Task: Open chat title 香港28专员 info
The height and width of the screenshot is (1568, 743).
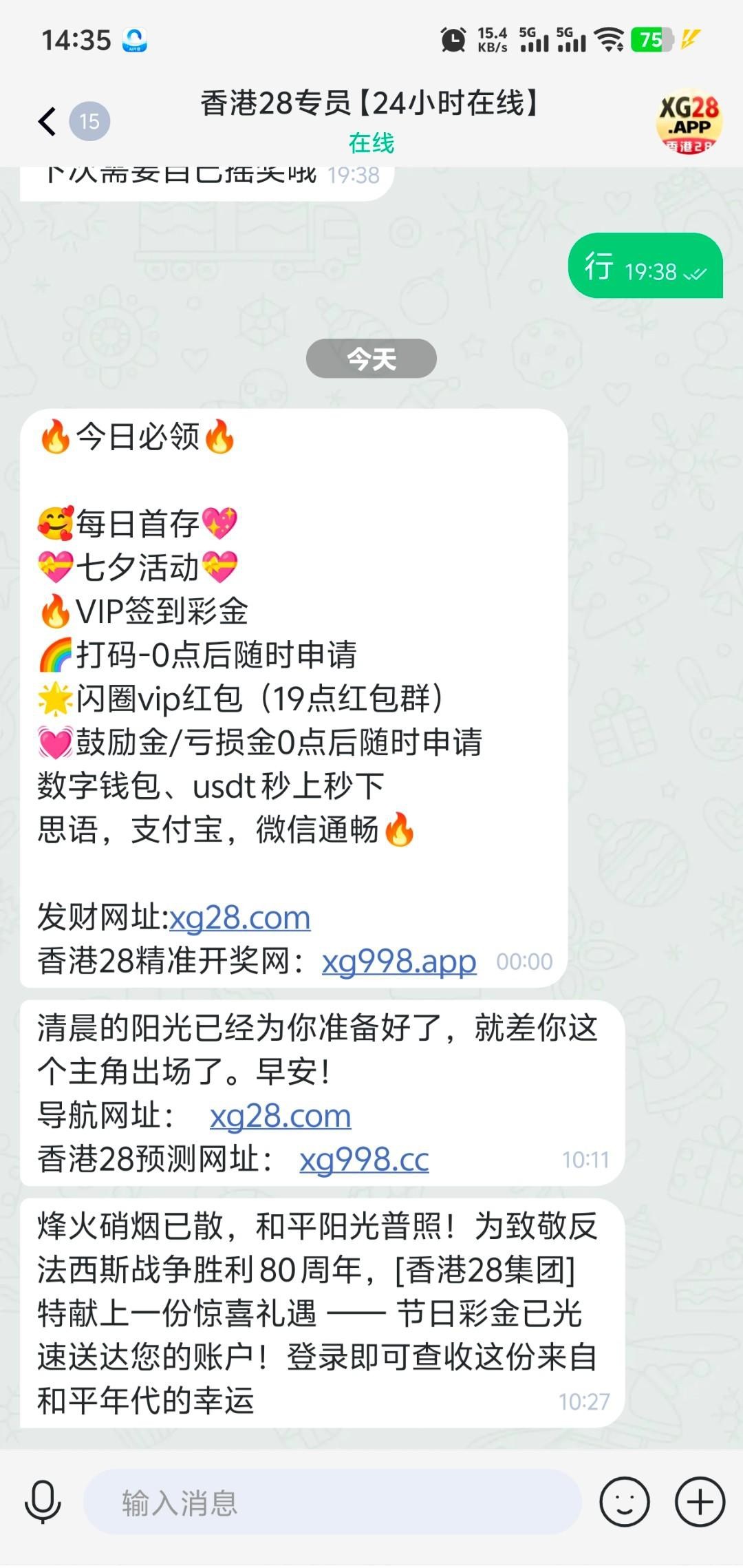Action: 371,105
